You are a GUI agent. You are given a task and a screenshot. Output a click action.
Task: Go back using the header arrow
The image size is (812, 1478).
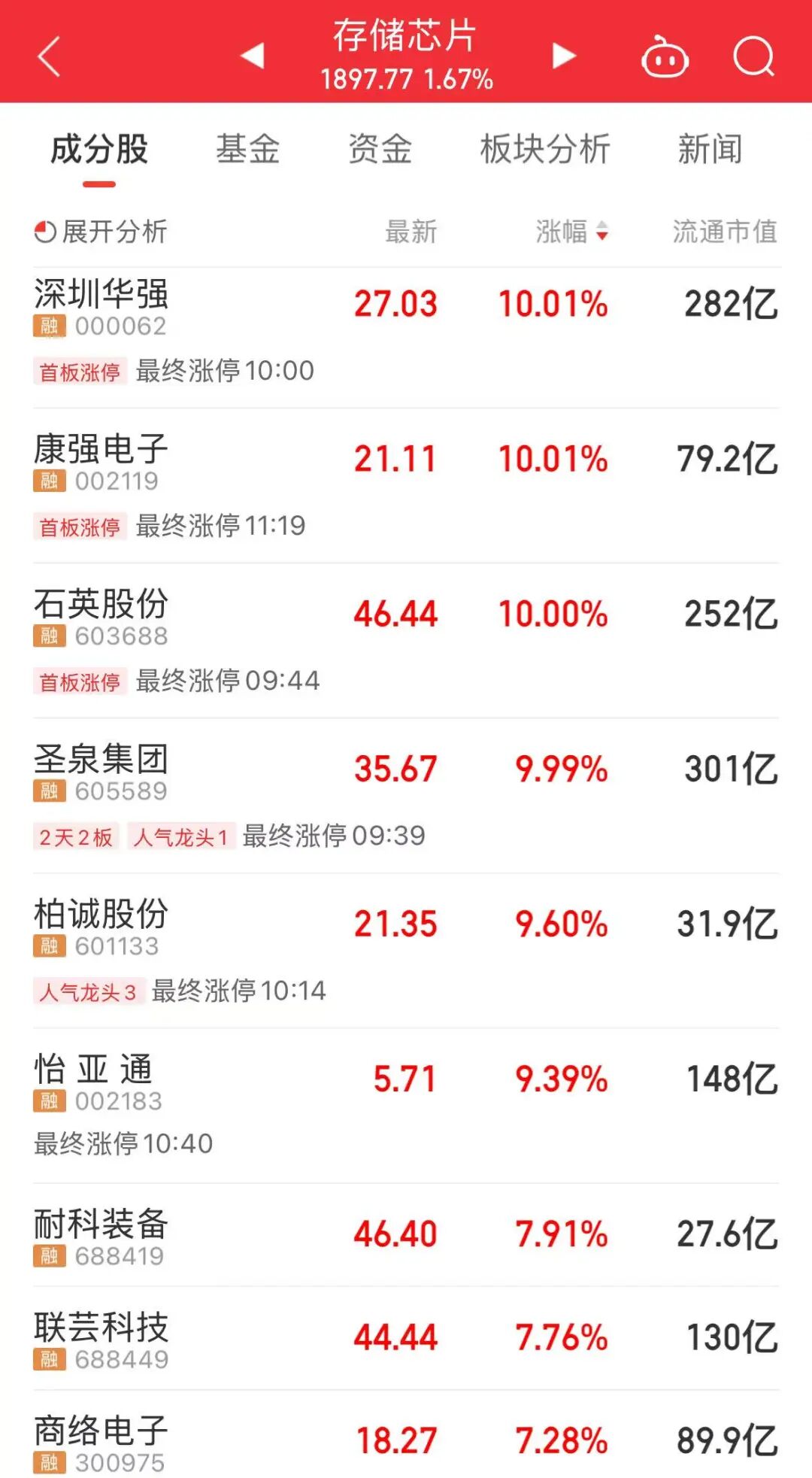click(x=49, y=56)
